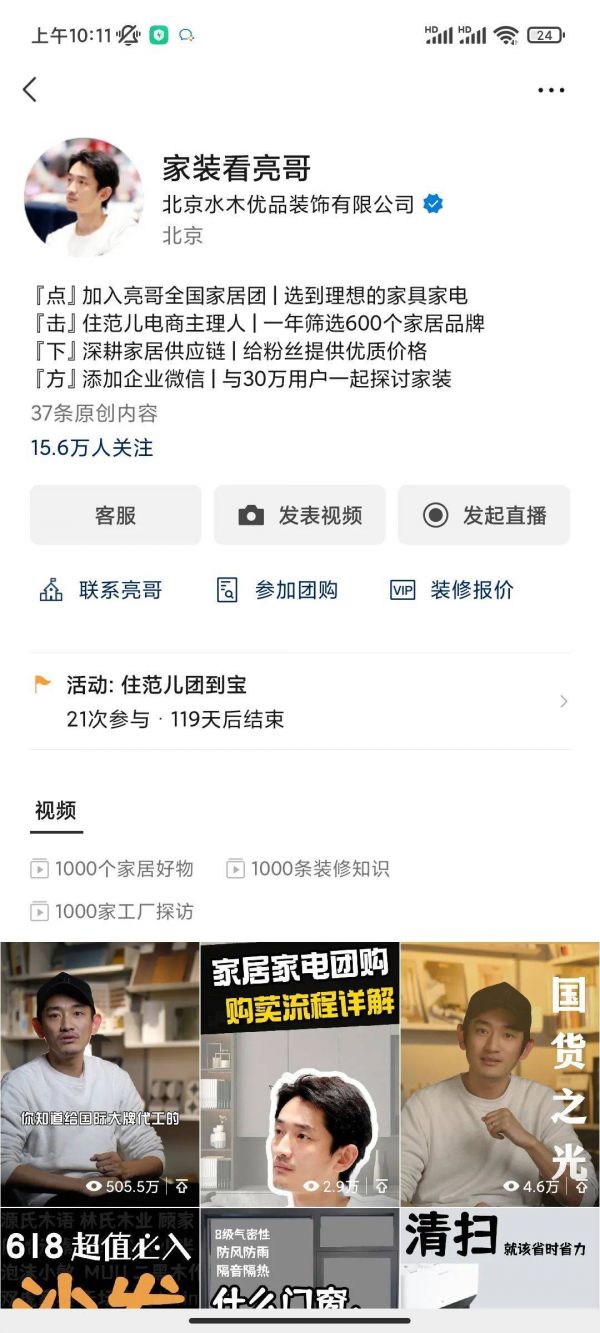Open the 1000条装修知识 video collection
The width and height of the screenshot is (600, 1333).
pos(308,869)
